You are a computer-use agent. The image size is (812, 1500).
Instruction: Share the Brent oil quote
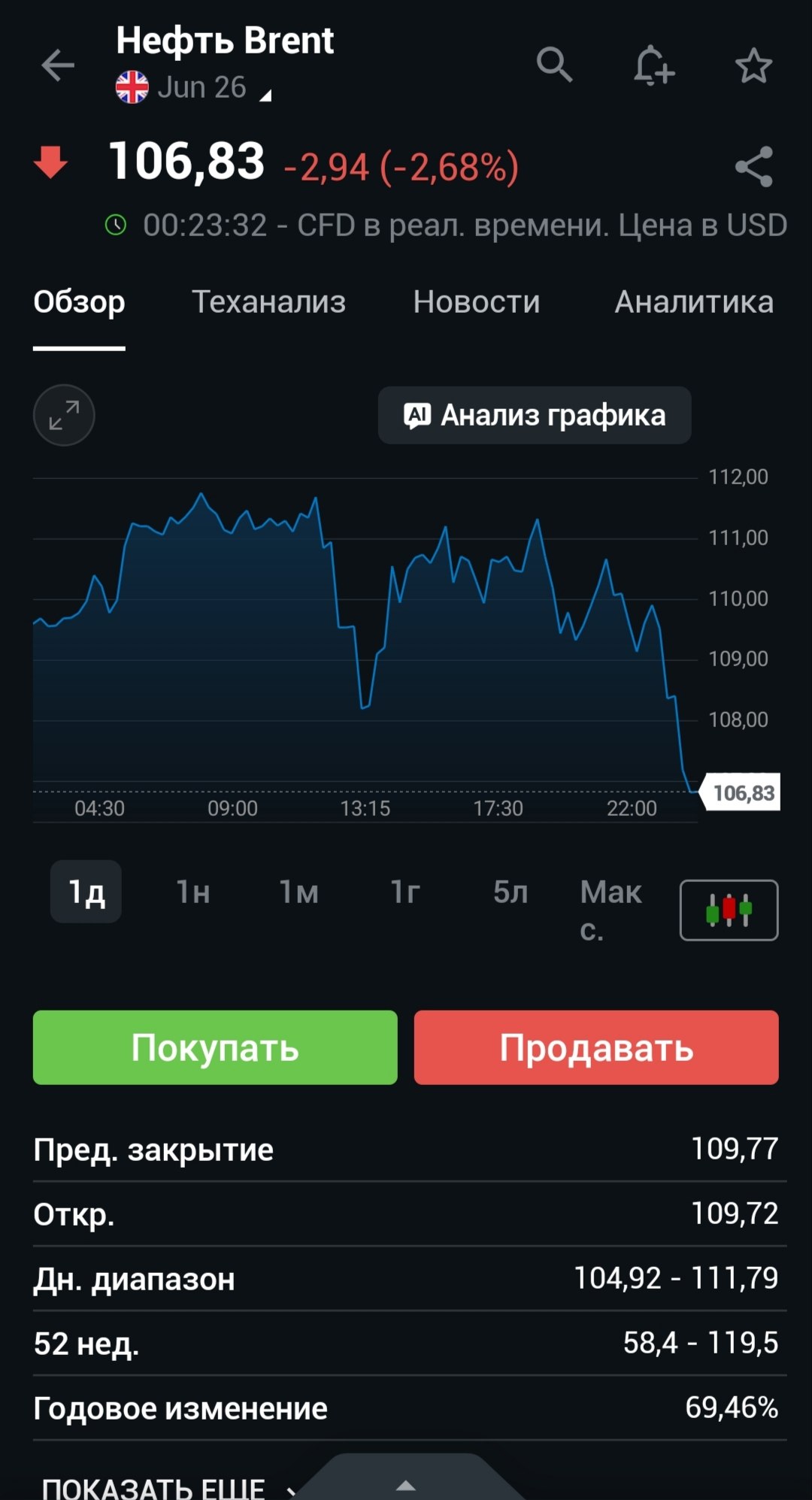point(753,166)
